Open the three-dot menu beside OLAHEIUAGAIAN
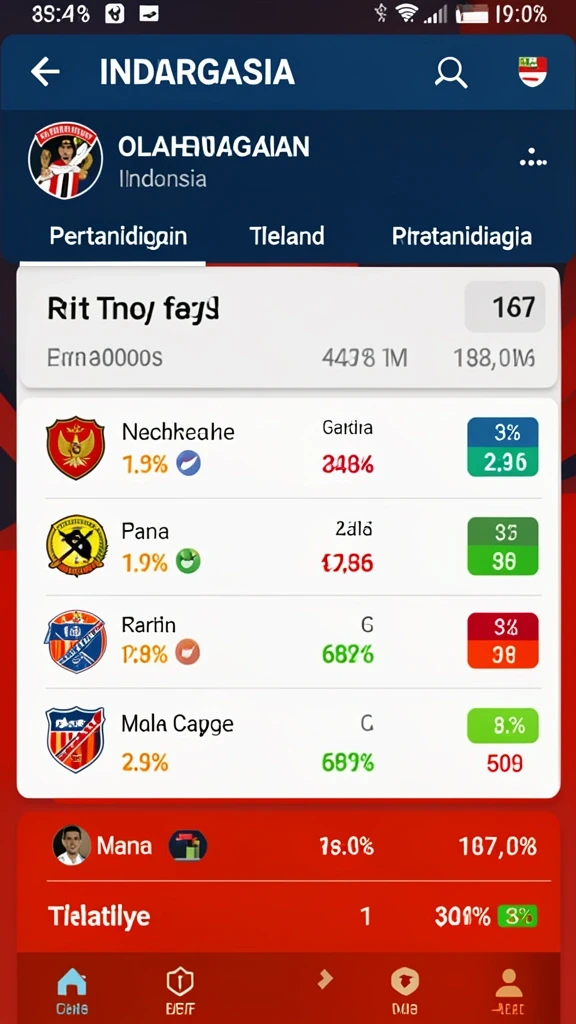Viewport: 576px width, 1024px height. click(x=533, y=158)
